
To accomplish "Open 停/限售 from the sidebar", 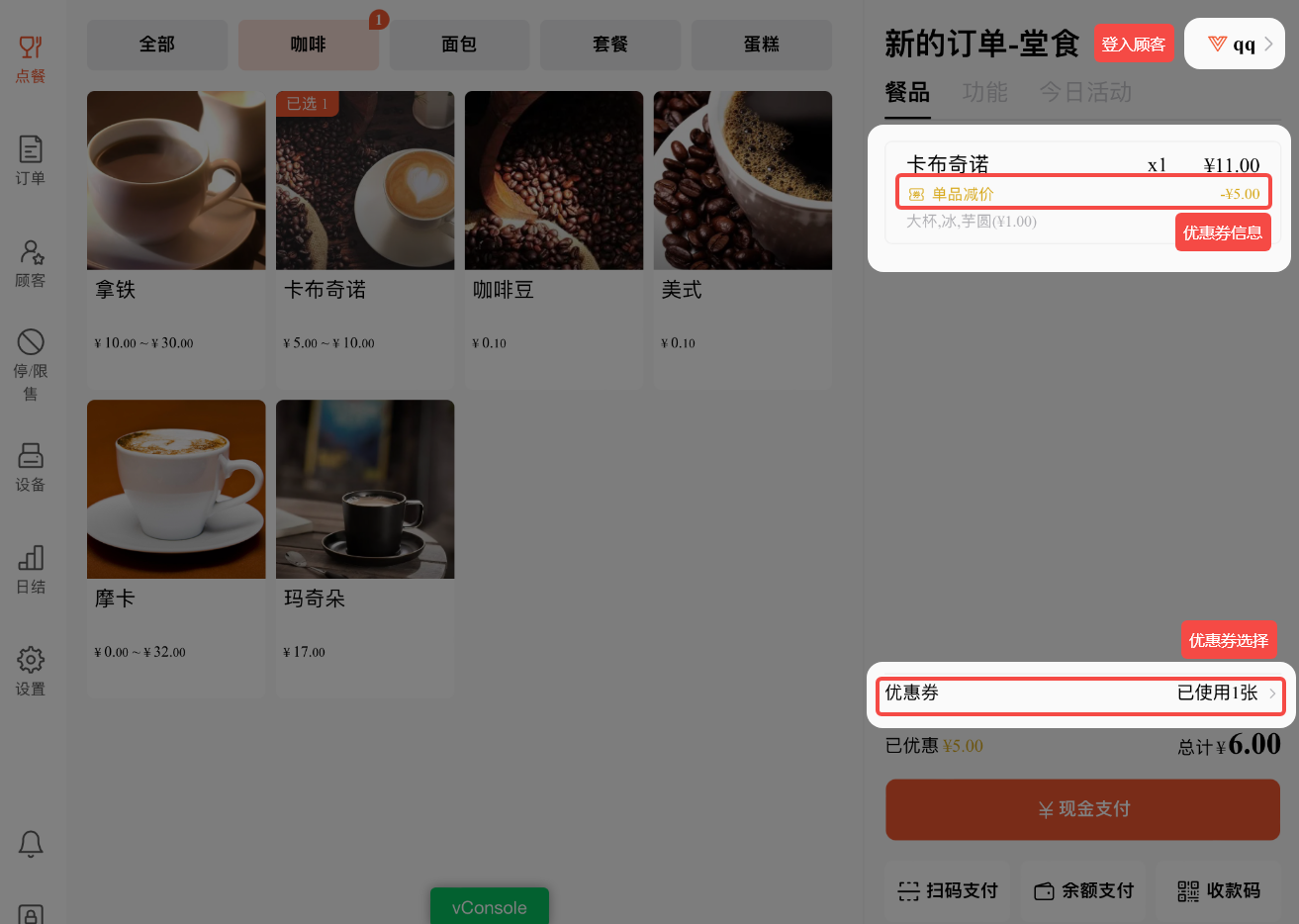I will click(x=31, y=365).
